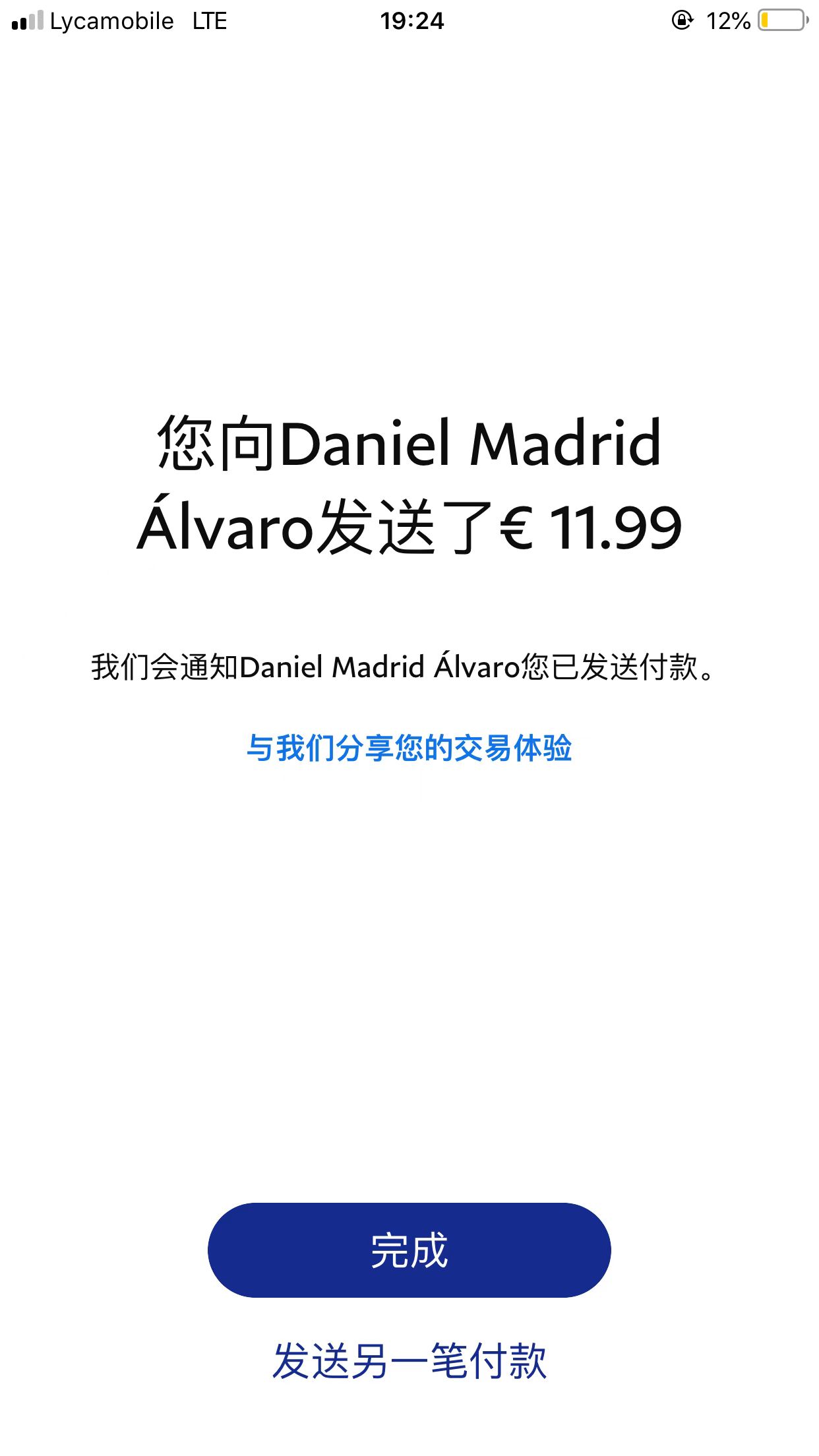Screen dimensions: 819x1456
Task: Tap the 完成 button to finish
Action: tap(409, 1250)
